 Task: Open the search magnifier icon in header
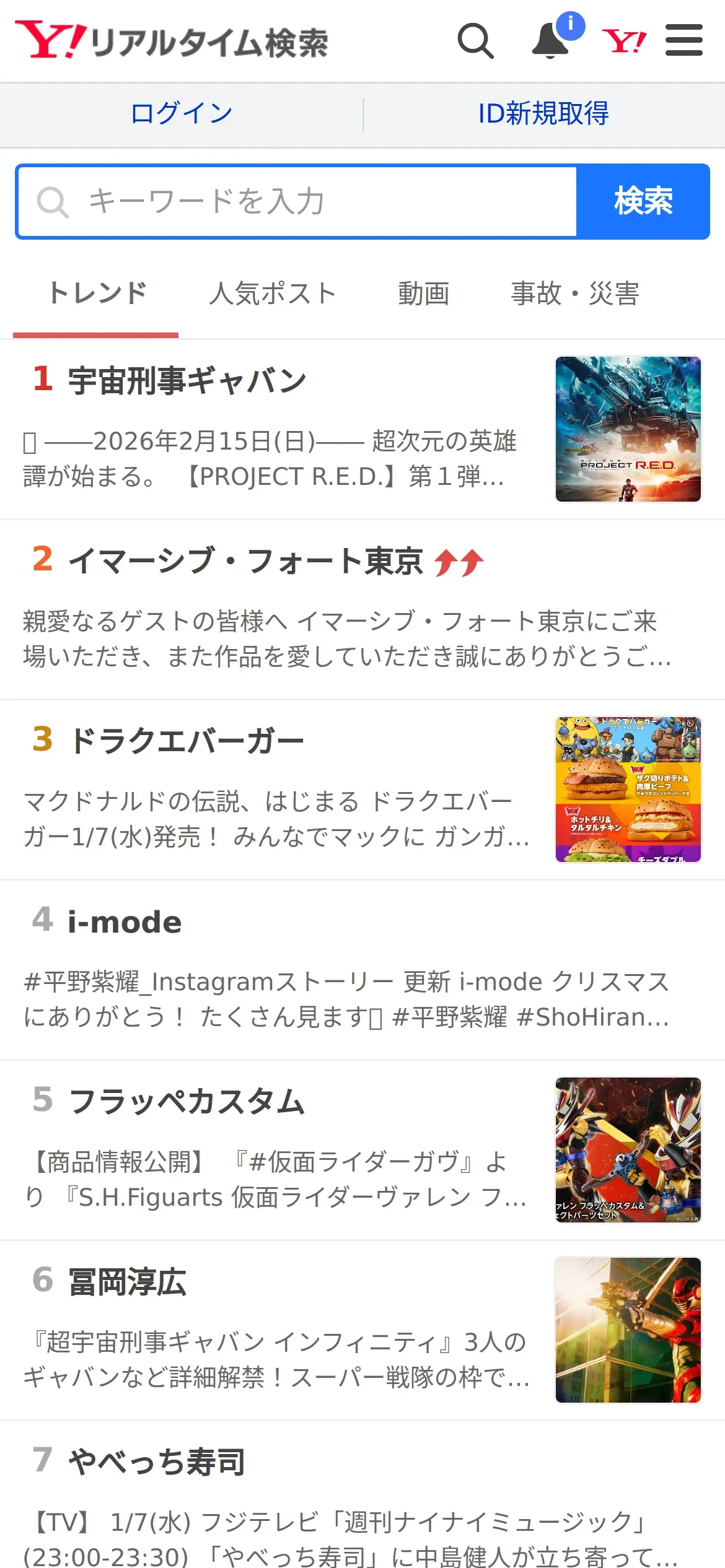[475, 41]
